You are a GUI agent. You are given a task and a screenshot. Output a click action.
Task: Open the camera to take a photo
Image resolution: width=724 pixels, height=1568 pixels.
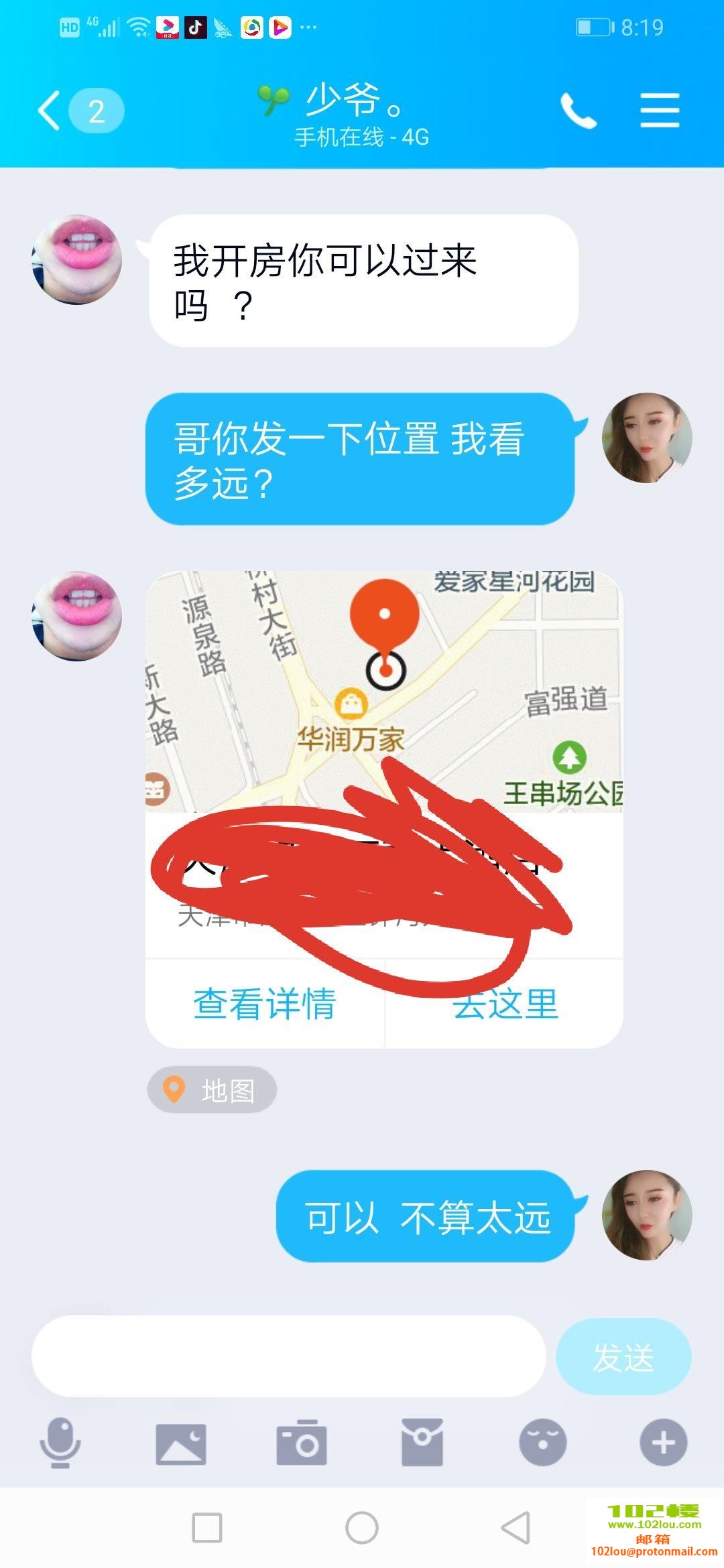click(302, 1443)
